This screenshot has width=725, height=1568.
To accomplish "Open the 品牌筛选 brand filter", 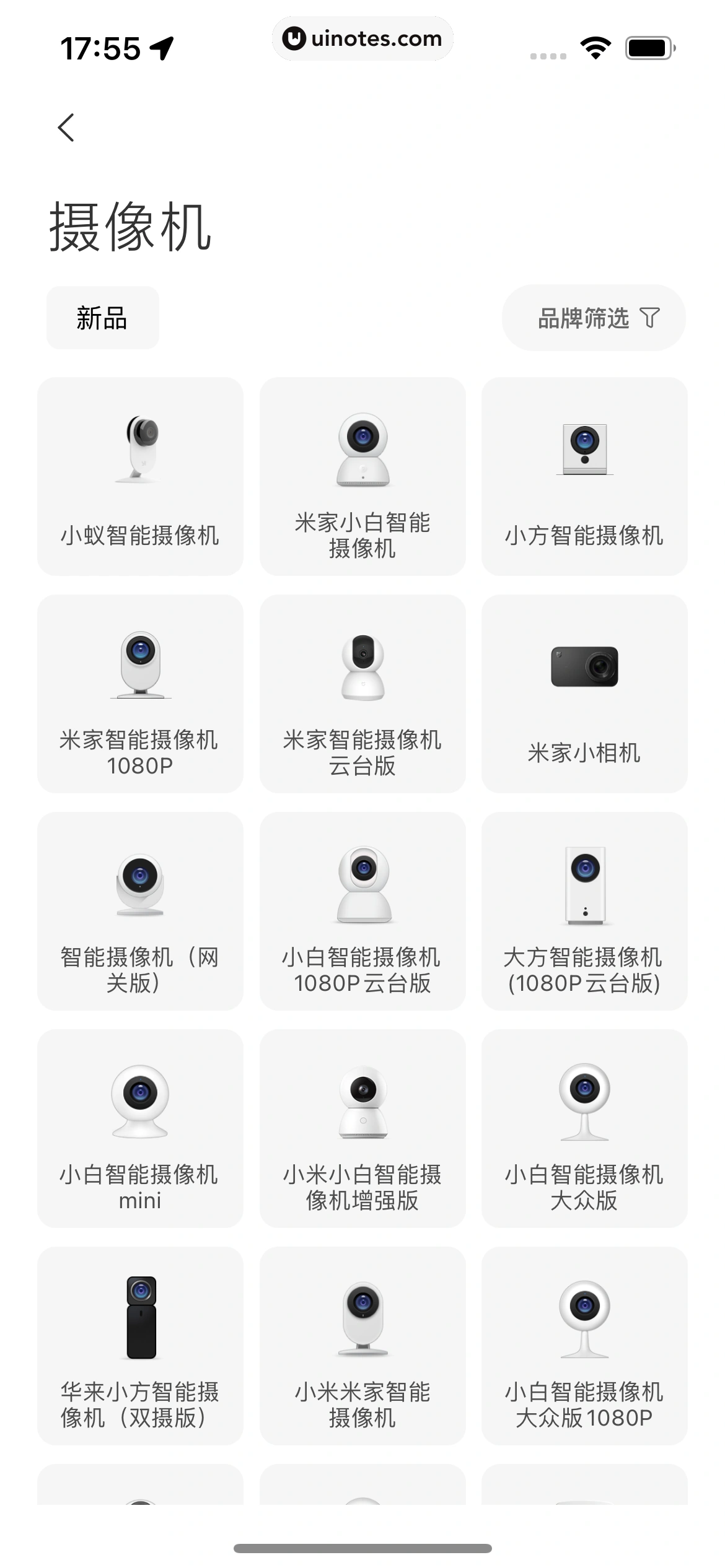I will [x=593, y=318].
